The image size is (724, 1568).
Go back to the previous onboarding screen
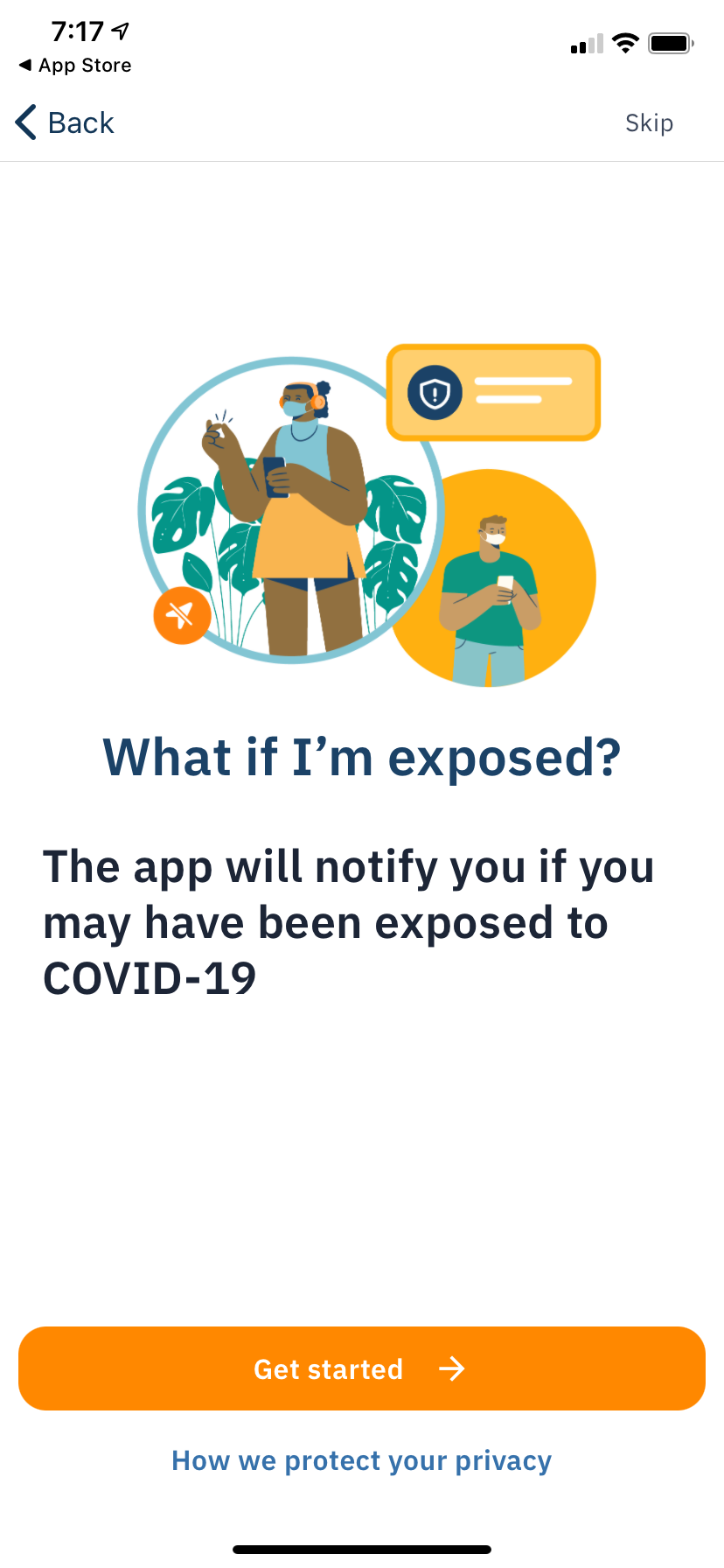[x=66, y=122]
